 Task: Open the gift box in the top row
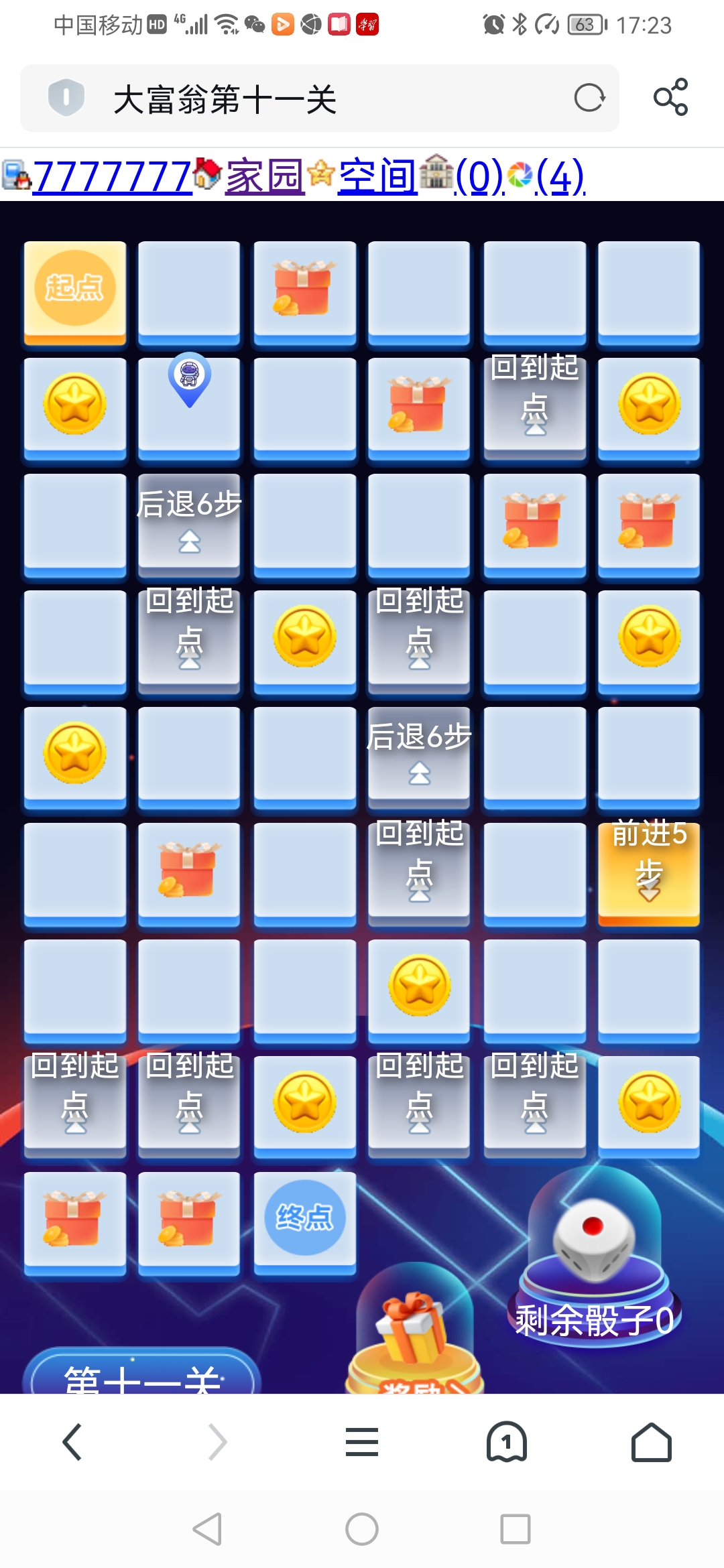tap(304, 290)
